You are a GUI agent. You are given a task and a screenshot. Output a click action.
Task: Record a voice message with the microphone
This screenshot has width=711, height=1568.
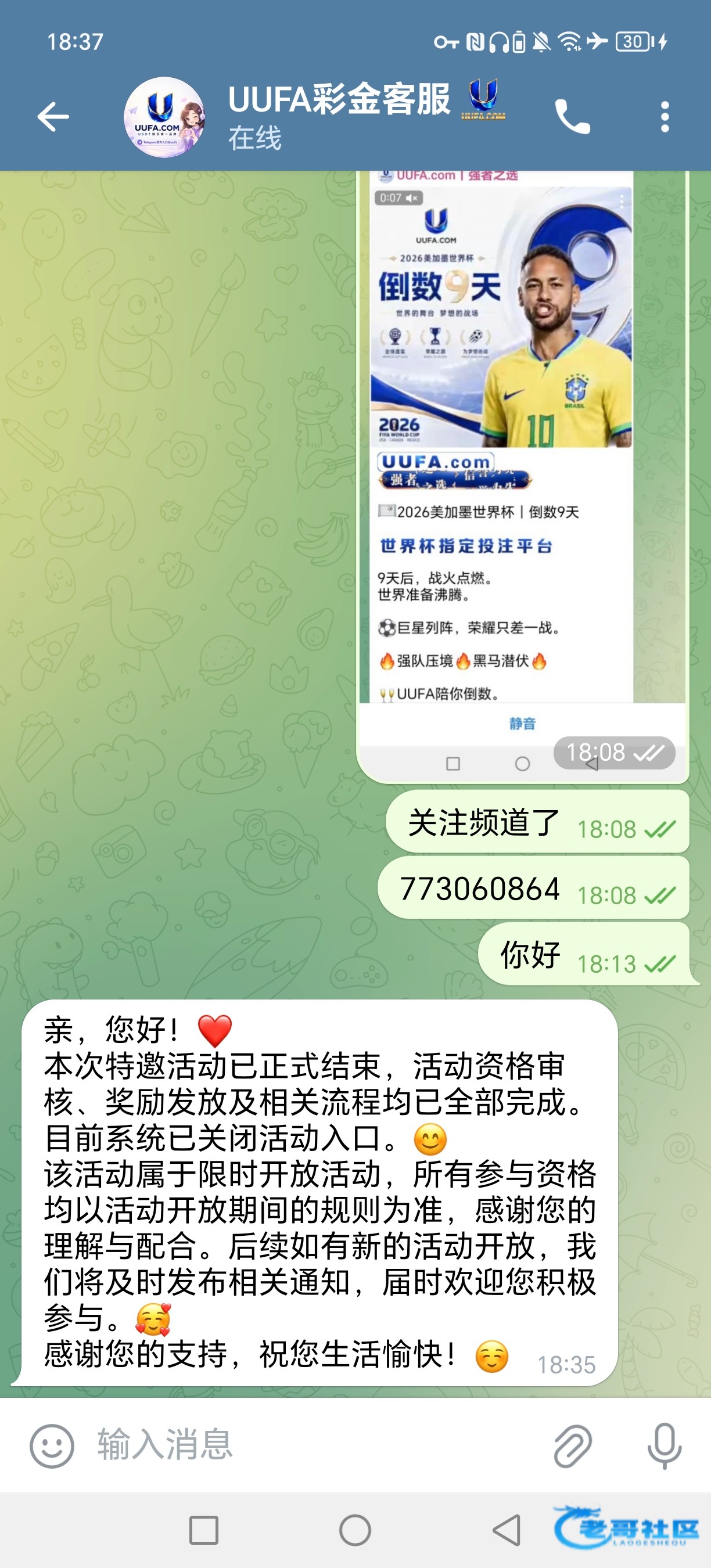664,1445
